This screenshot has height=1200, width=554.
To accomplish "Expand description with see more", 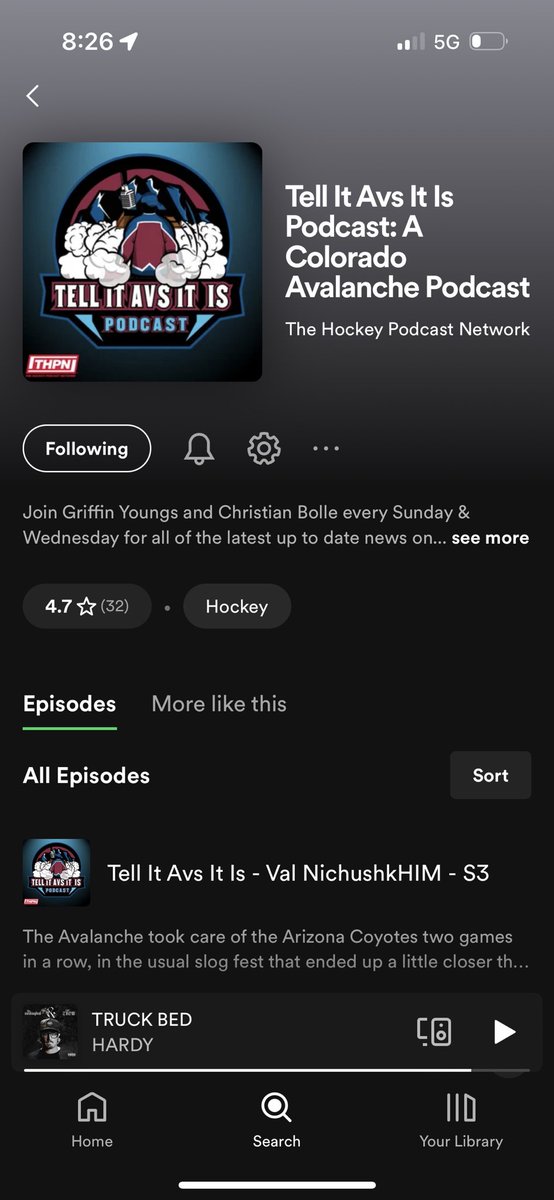I will (490, 538).
